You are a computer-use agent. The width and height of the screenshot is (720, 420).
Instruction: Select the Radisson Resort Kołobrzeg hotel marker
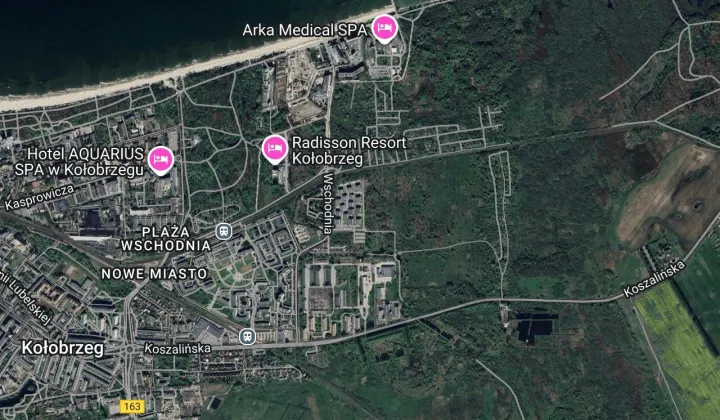[x=275, y=149]
